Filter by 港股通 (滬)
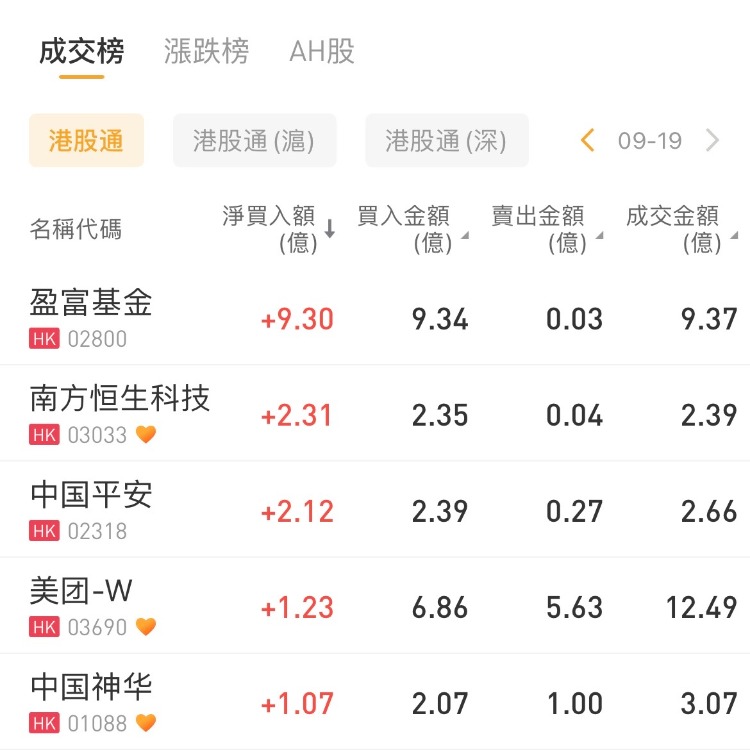750x750 pixels. point(254,141)
